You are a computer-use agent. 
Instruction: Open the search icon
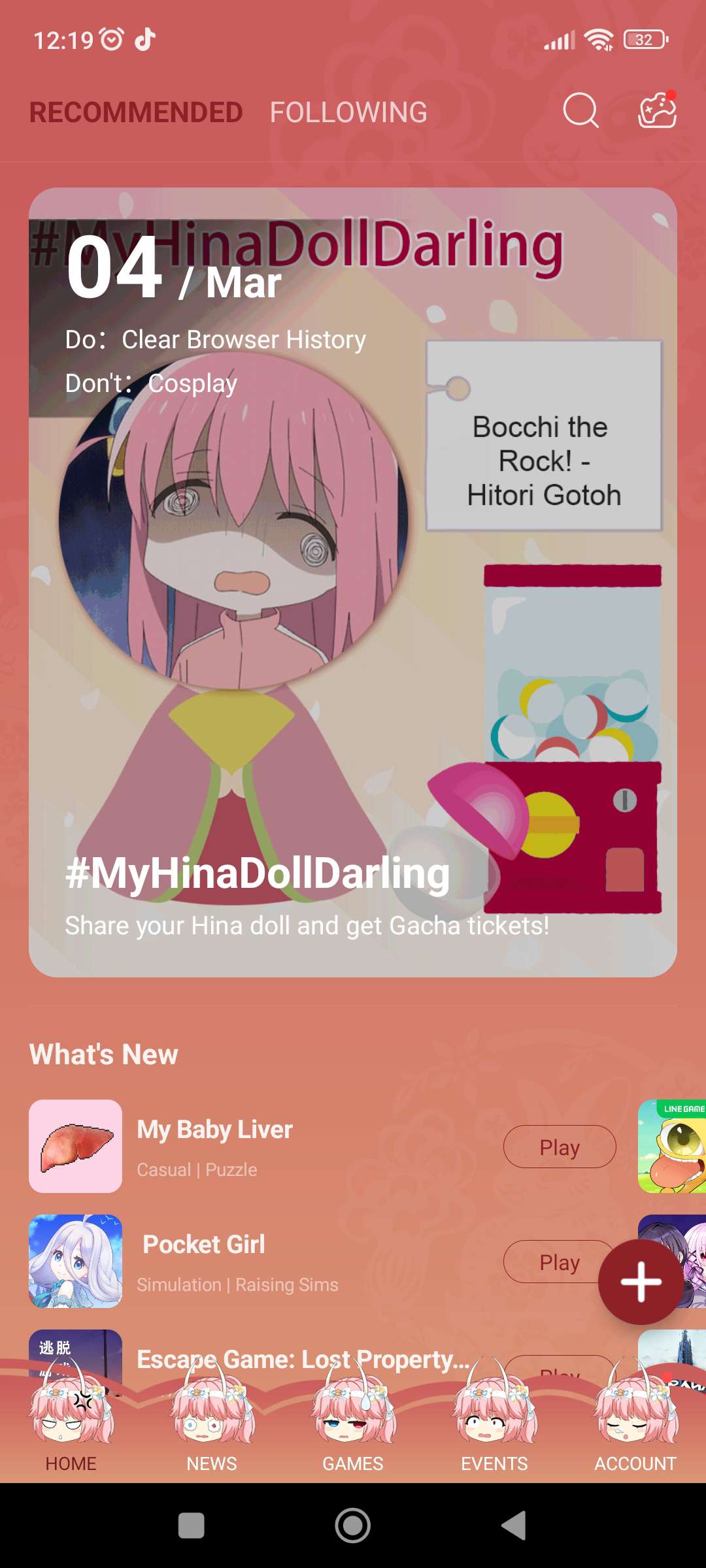(x=580, y=111)
